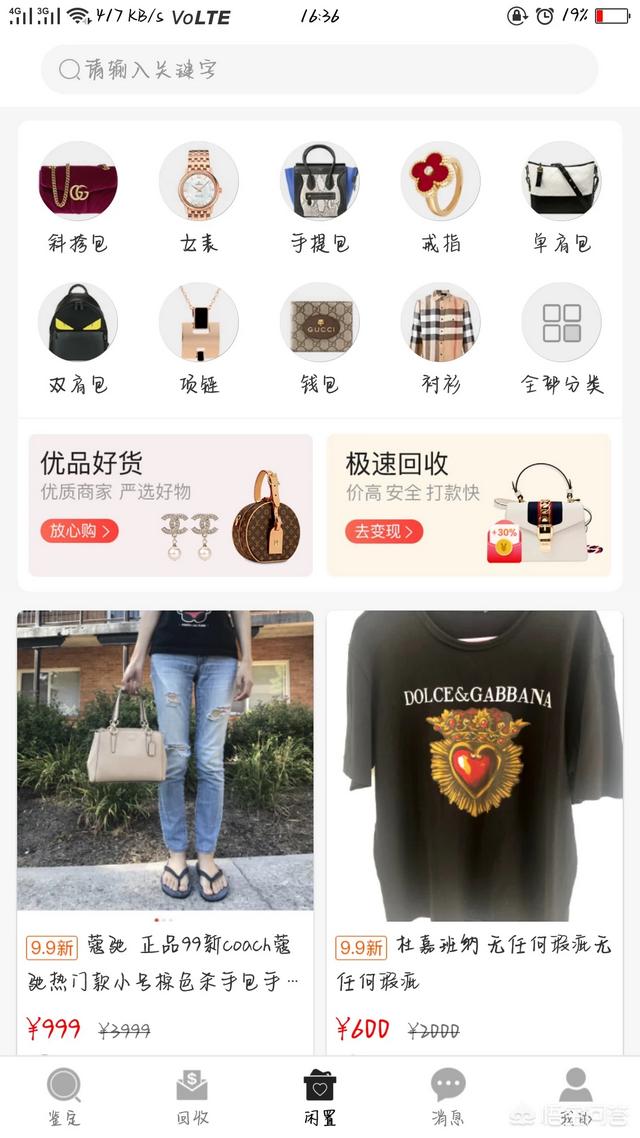Select the 闲置 idle items tab
The width and height of the screenshot is (640, 1138).
coord(320,1096)
